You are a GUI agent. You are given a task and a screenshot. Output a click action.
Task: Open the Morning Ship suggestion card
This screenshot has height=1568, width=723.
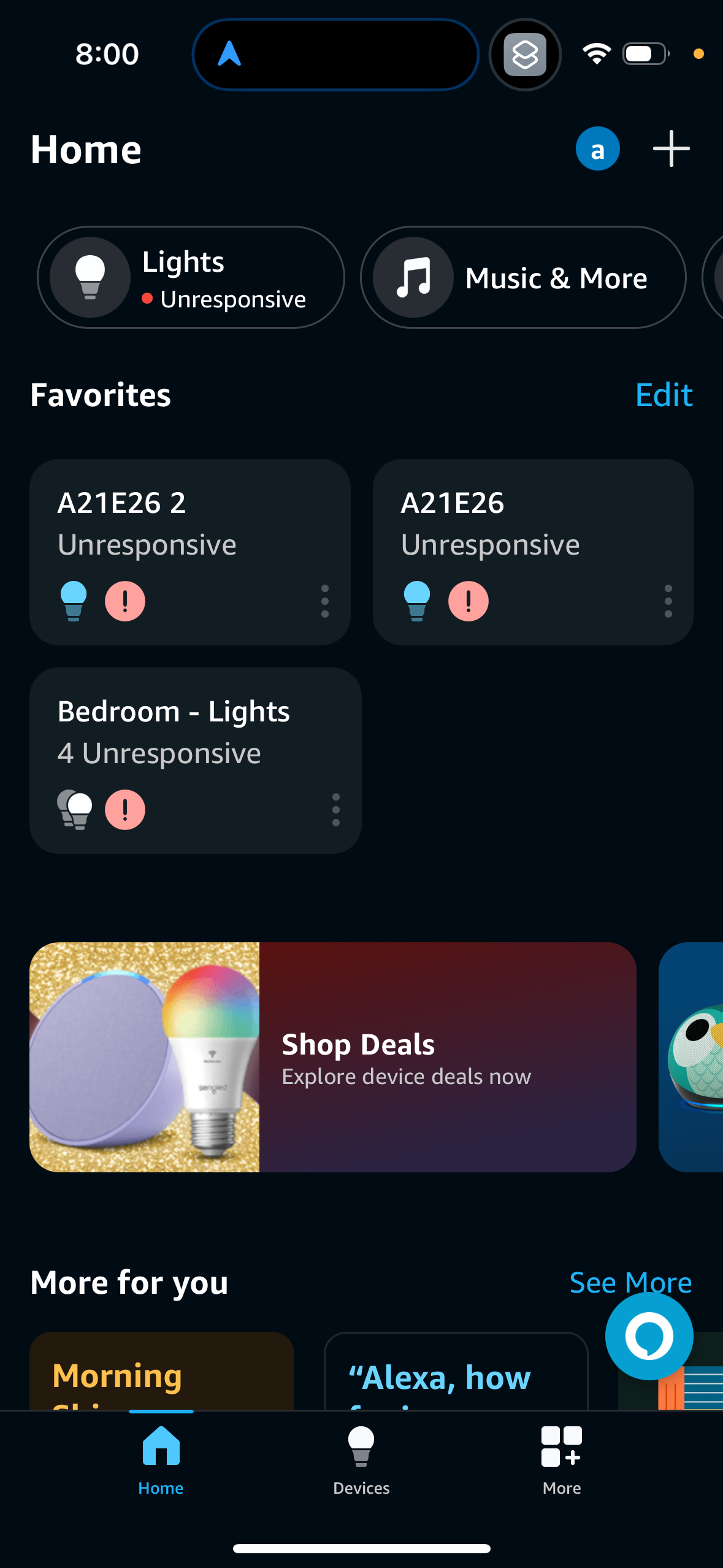pos(161,1380)
